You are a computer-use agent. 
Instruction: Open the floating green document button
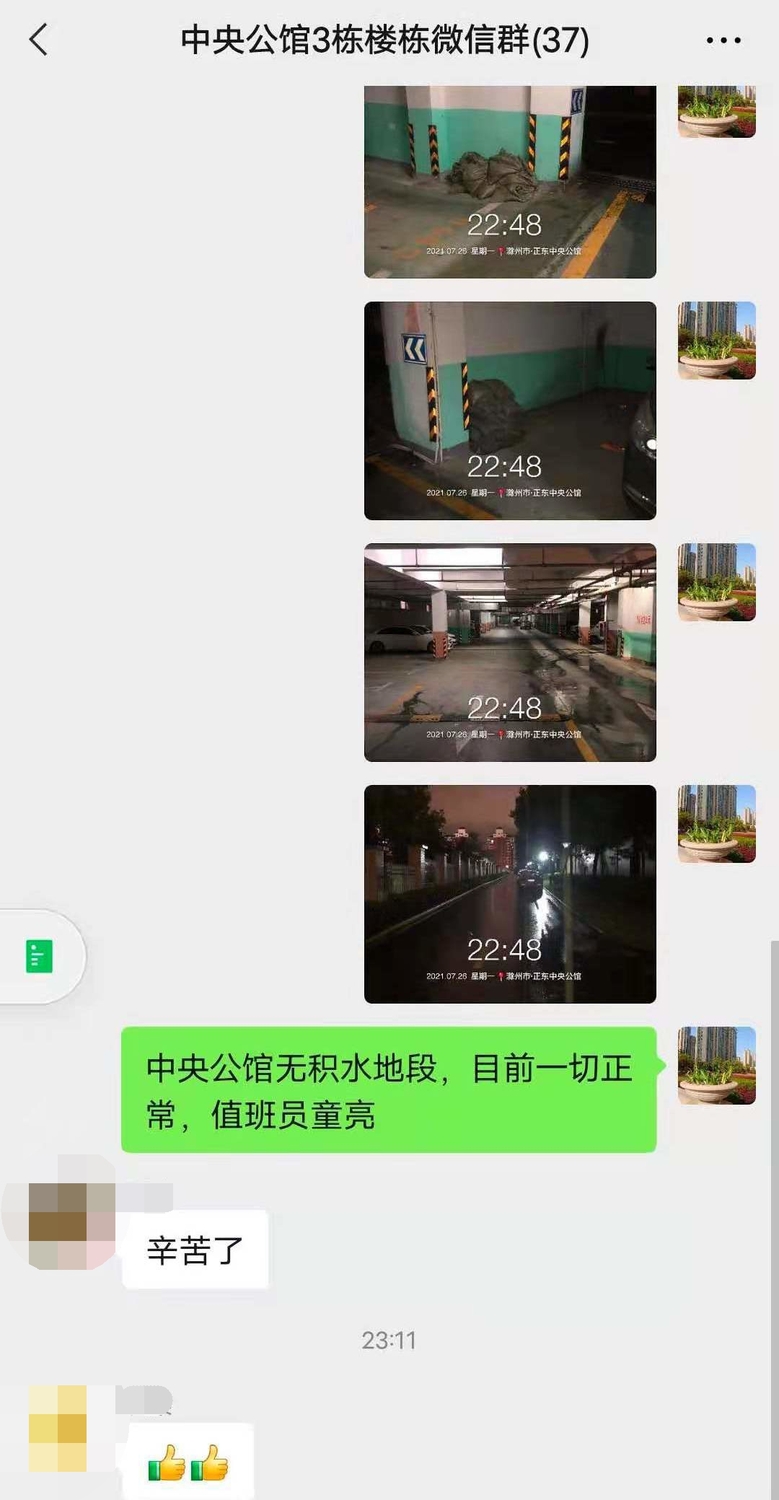click(x=39, y=957)
